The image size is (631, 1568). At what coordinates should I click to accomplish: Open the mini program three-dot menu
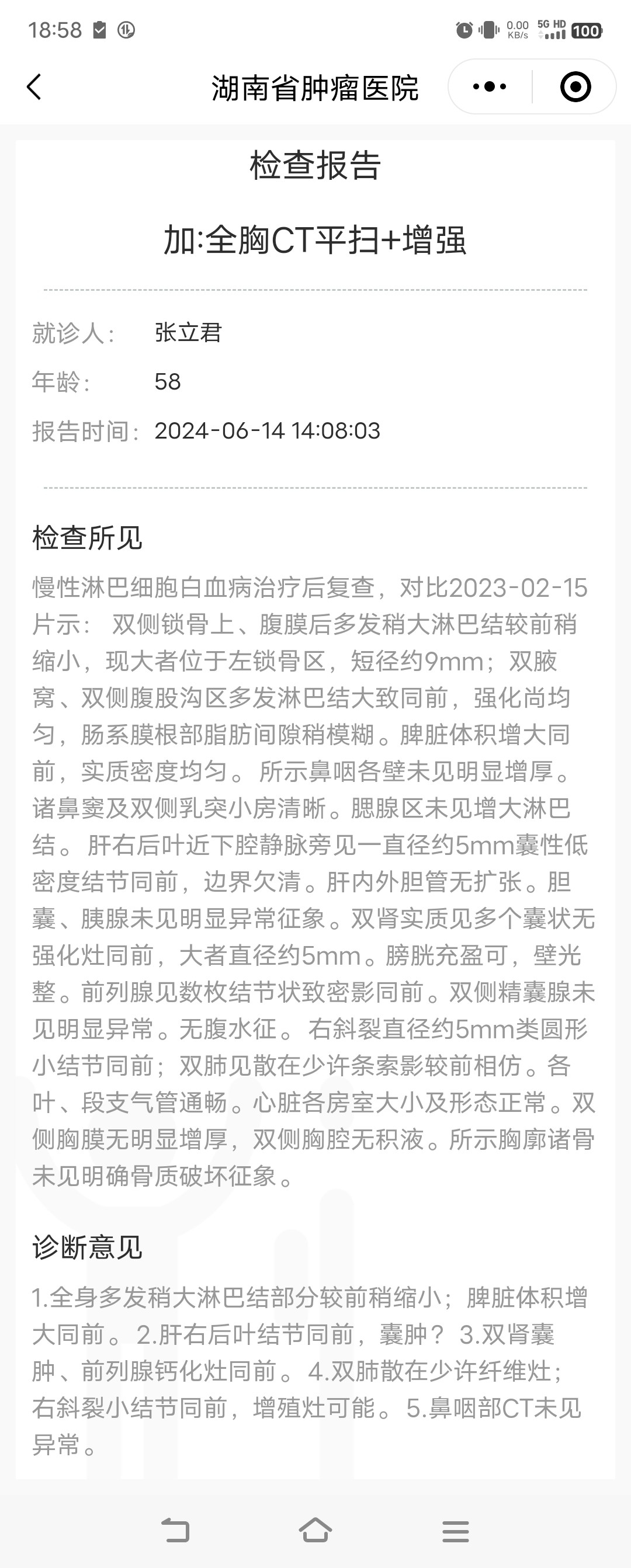[490, 87]
